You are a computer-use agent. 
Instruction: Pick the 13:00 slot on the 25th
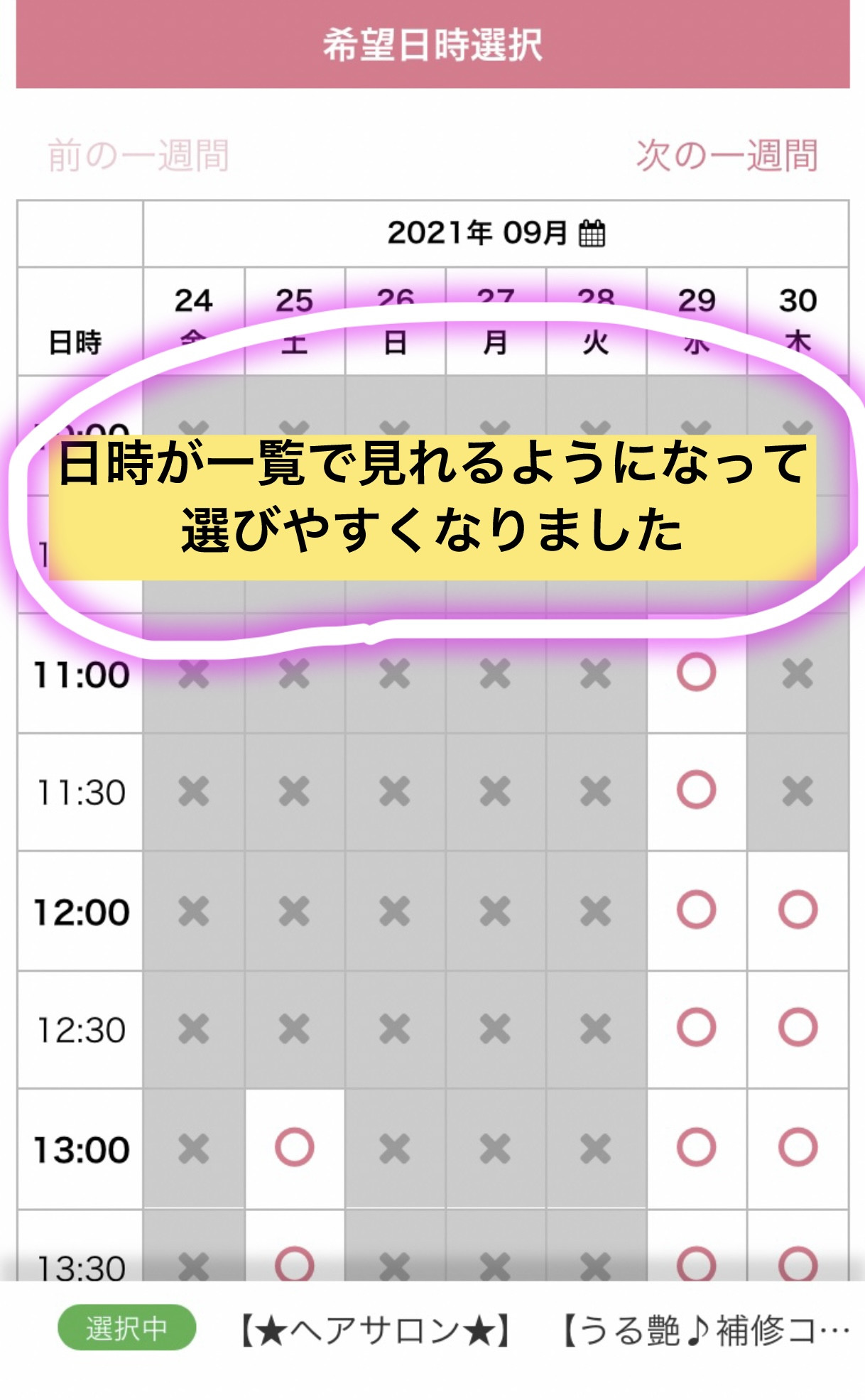click(x=295, y=1147)
